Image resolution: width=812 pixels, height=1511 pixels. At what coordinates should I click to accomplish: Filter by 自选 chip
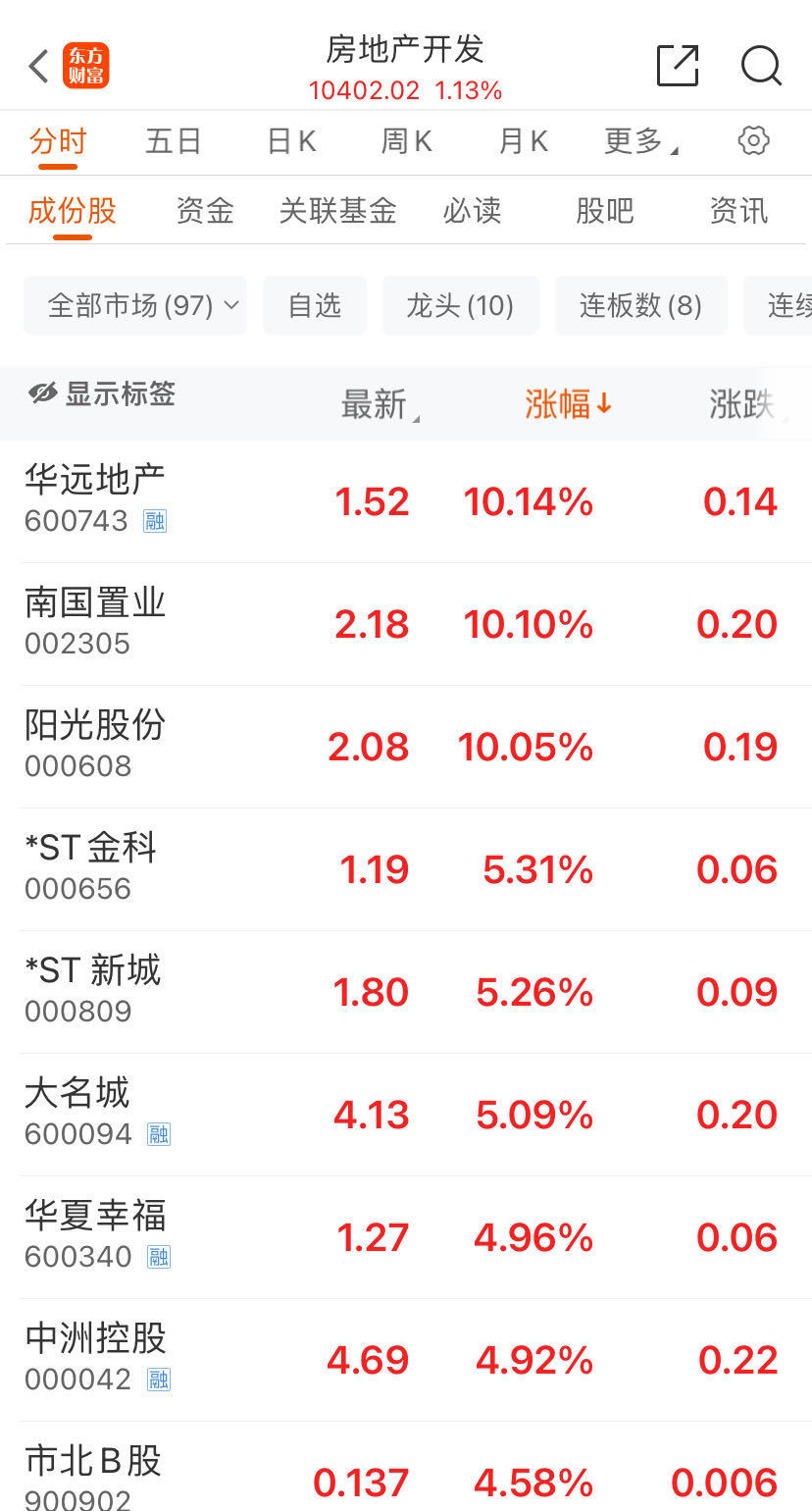coord(315,305)
